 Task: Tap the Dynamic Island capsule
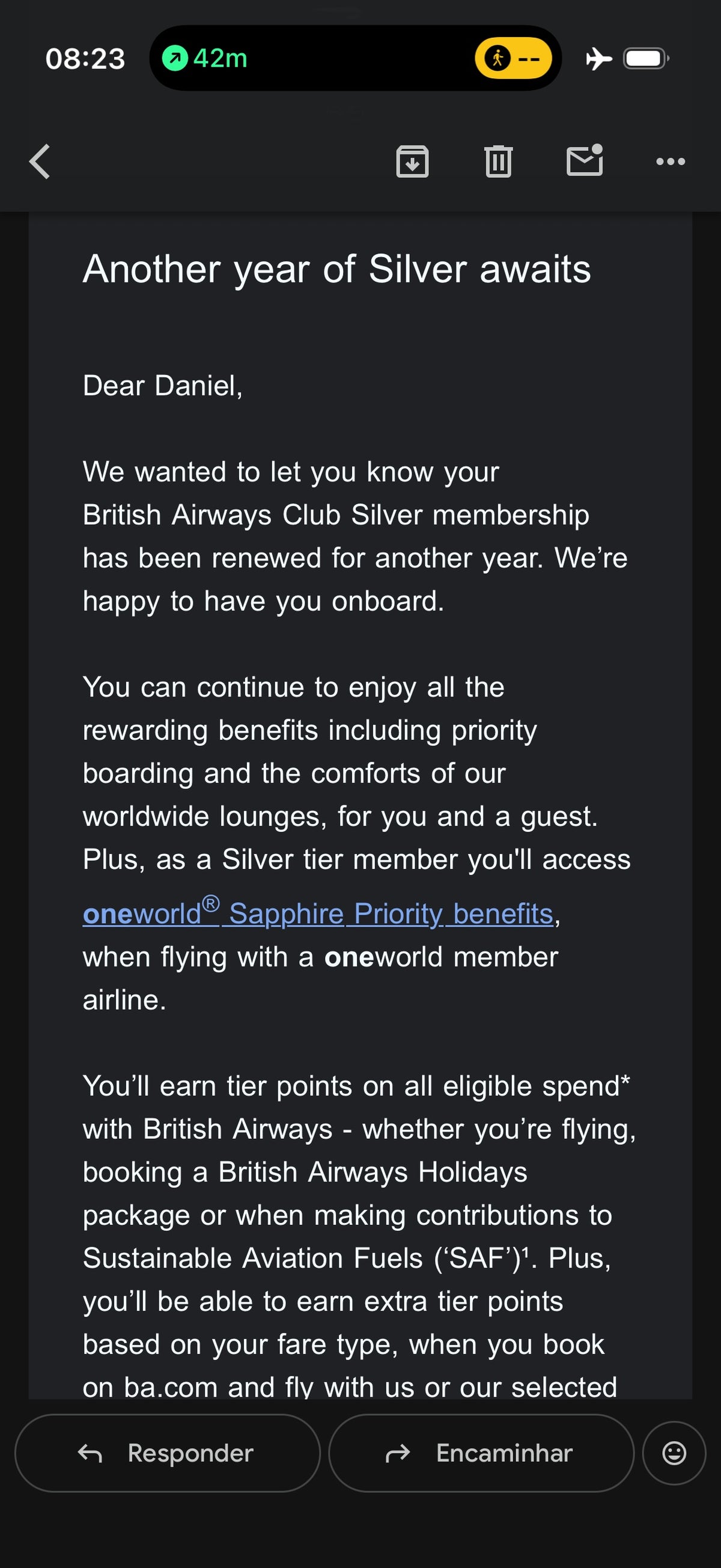pyautogui.click(x=357, y=58)
